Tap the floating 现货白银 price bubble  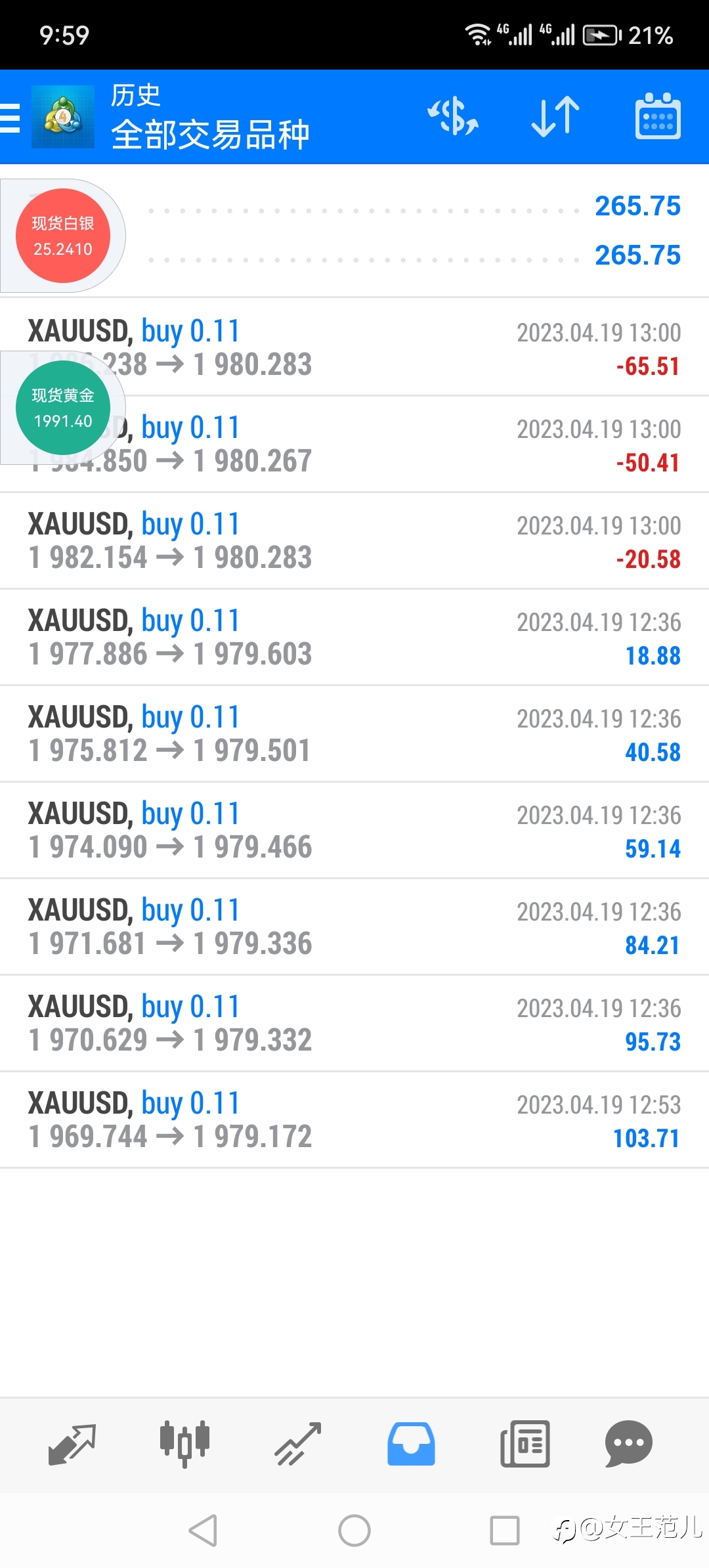click(63, 236)
